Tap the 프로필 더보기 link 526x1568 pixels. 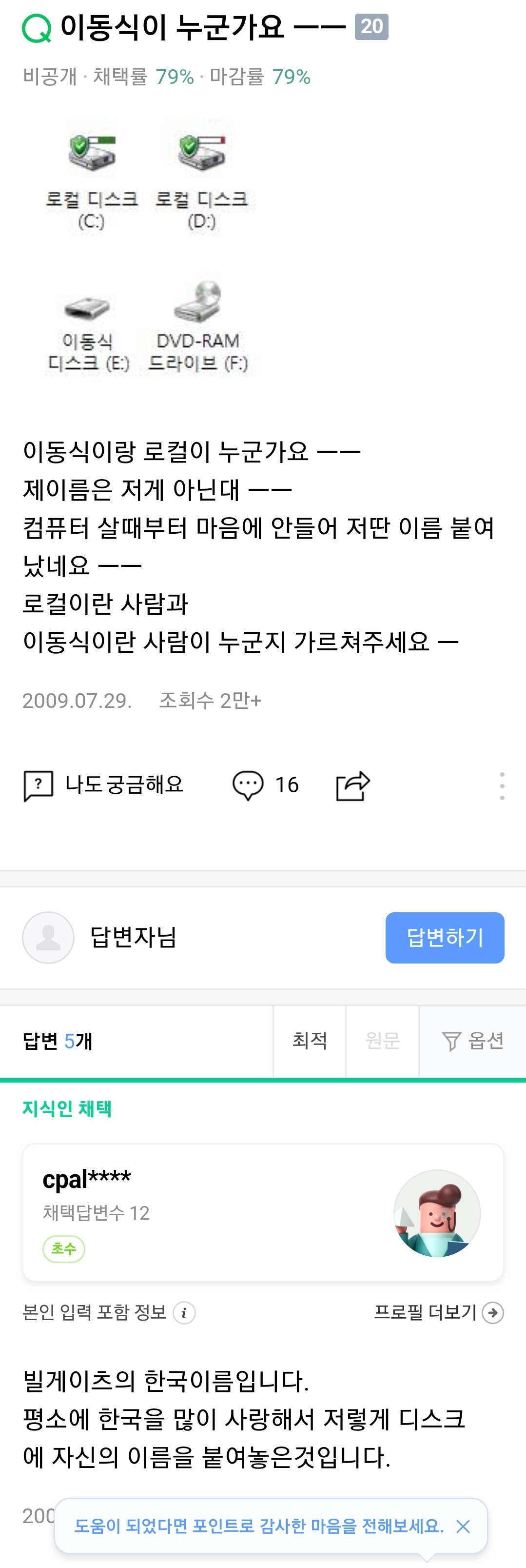(438, 1313)
